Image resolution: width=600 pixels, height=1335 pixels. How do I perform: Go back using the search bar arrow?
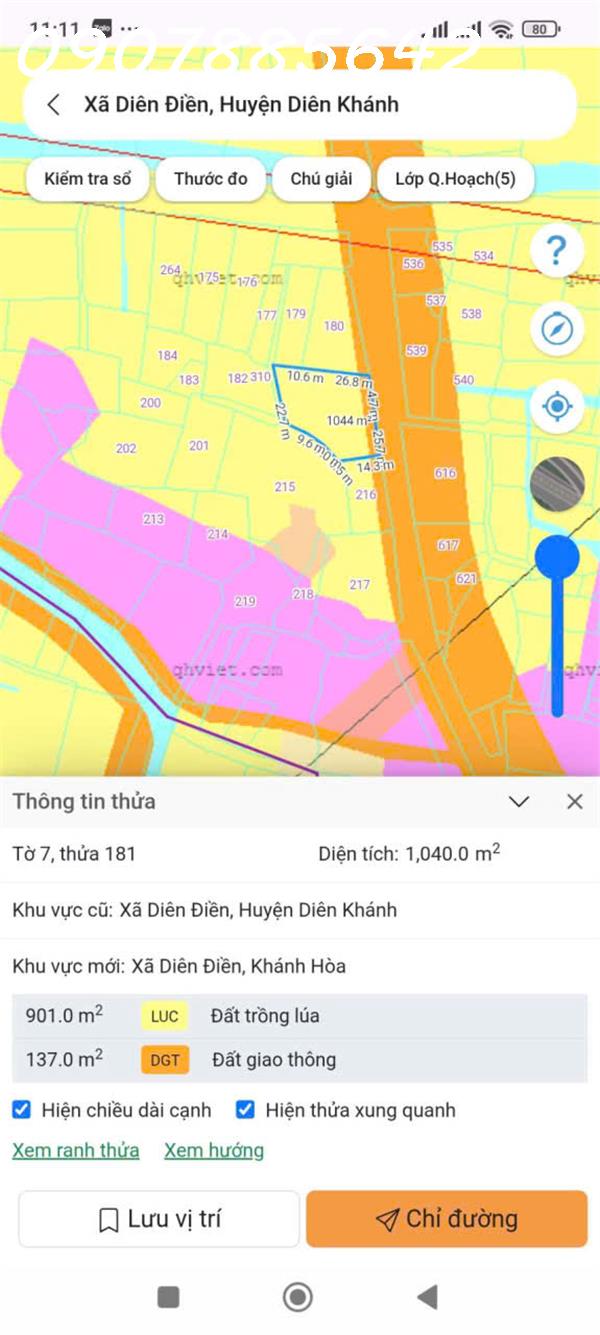tap(54, 104)
